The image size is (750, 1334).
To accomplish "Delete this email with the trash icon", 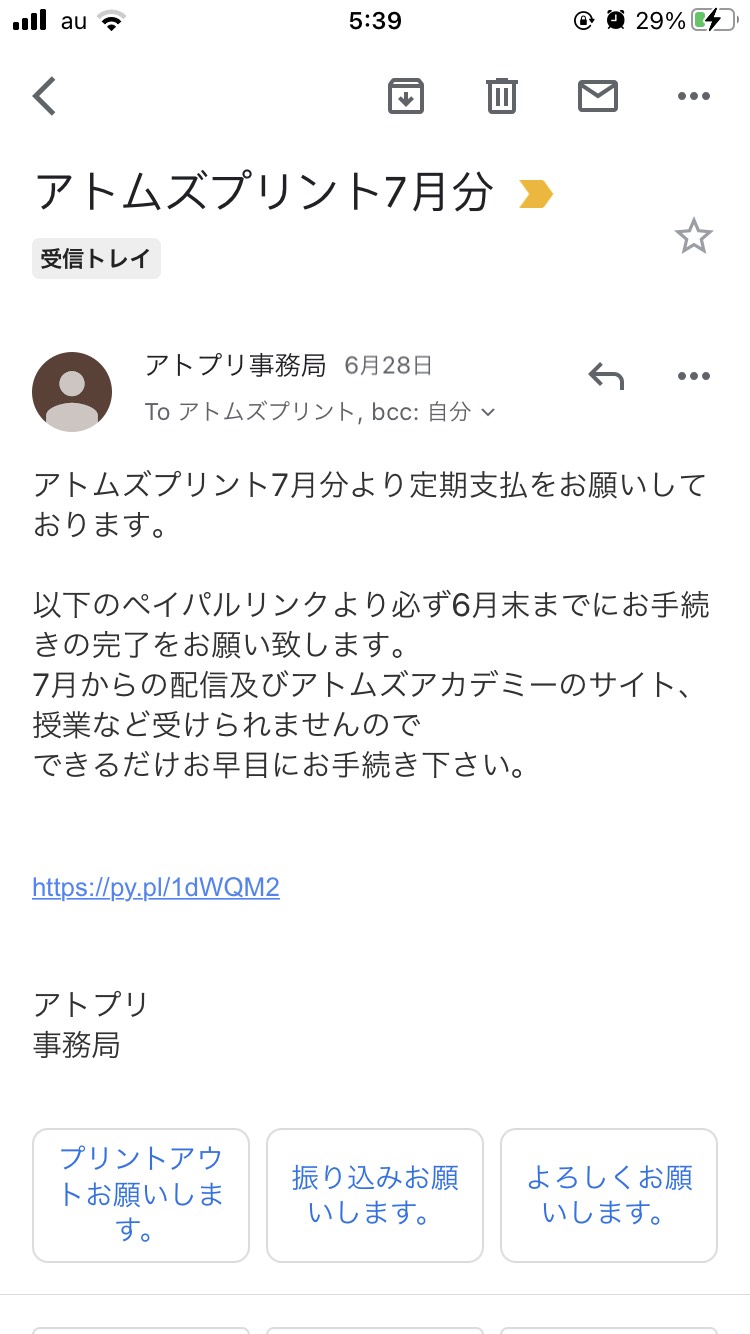I will tap(502, 96).
